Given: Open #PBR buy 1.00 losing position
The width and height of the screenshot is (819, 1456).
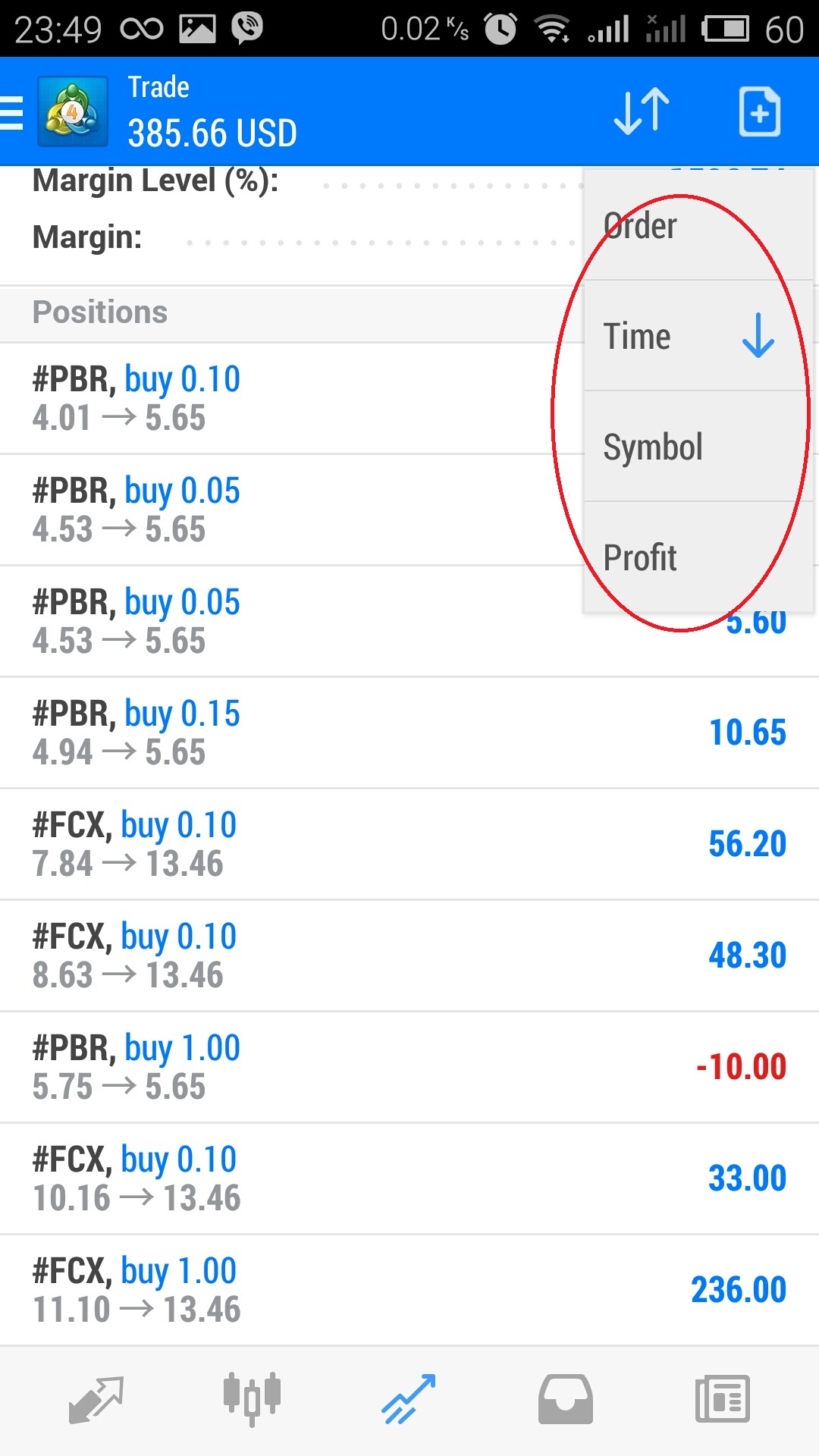Looking at the screenshot, I should point(409,1067).
